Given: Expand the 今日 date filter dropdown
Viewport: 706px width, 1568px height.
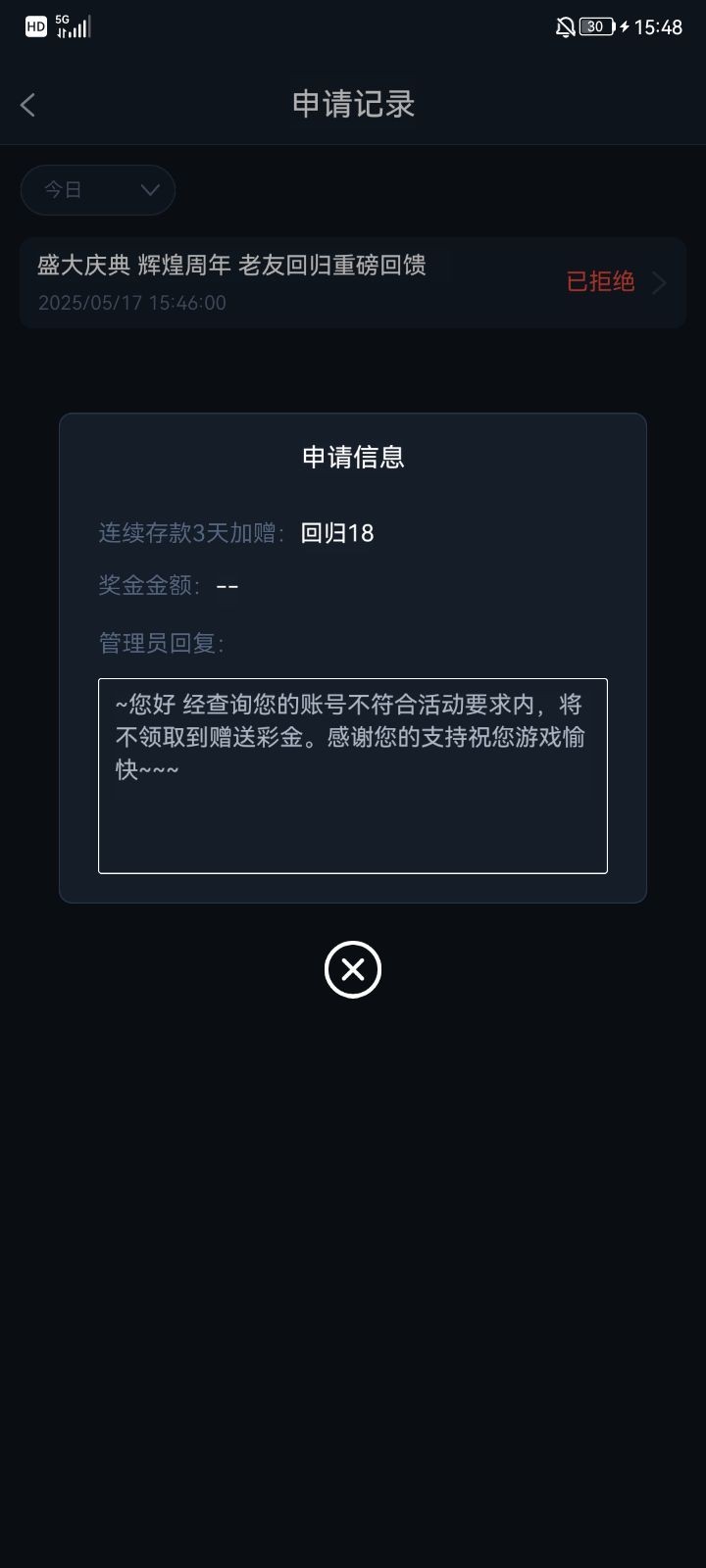Looking at the screenshot, I should pyautogui.click(x=98, y=190).
